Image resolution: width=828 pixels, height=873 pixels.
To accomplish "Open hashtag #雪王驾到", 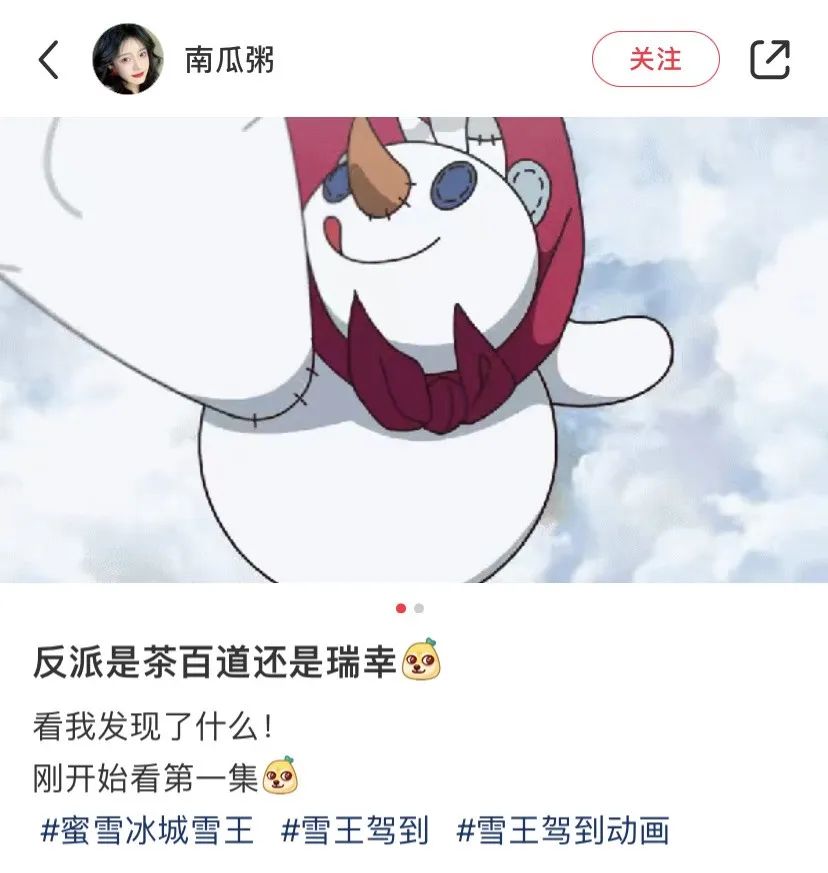I will [355, 829].
